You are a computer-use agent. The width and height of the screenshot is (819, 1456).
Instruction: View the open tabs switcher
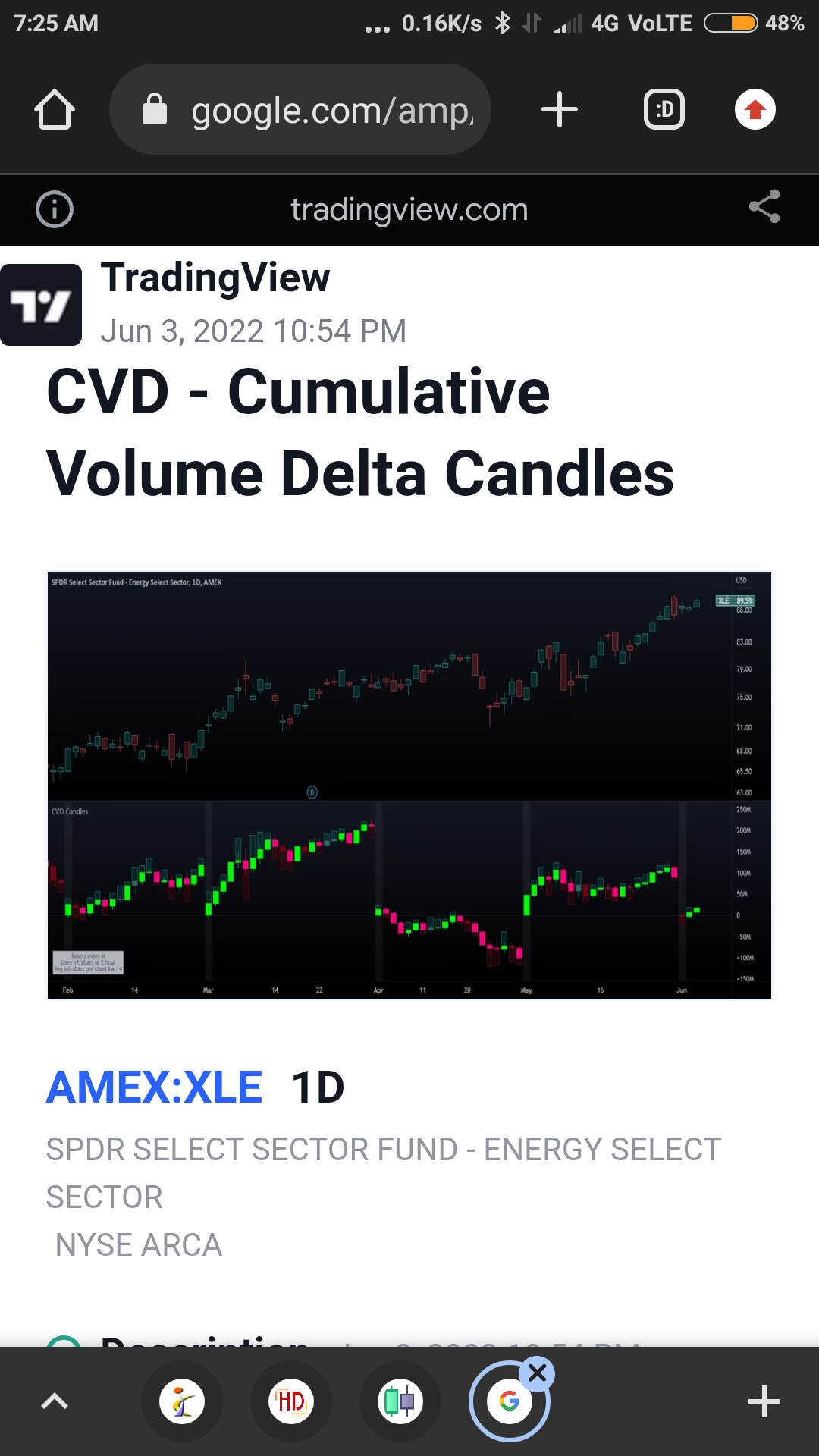664,110
